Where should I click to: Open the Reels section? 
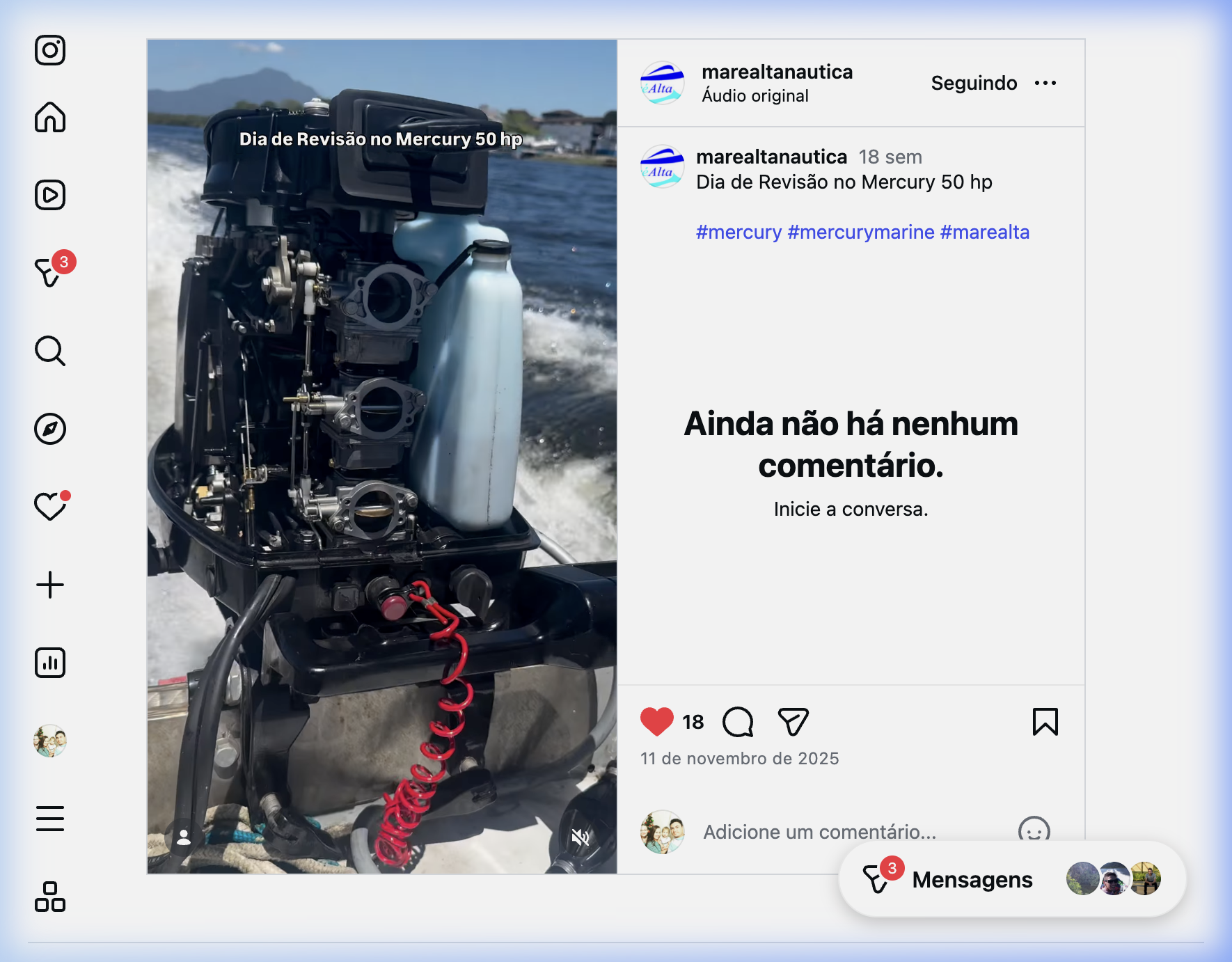(50, 195)
